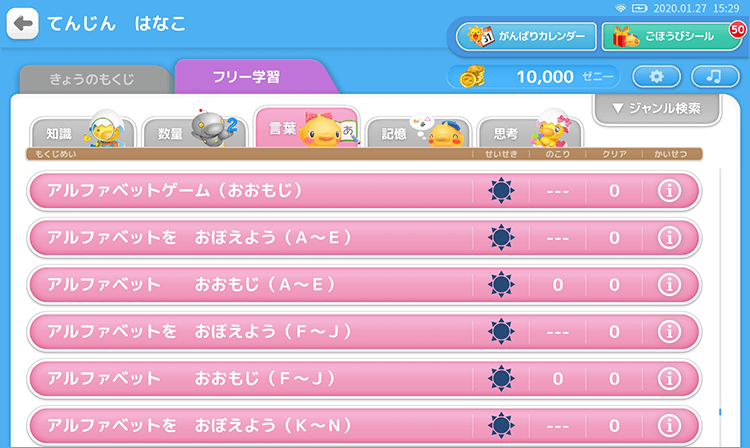
Task: Open the settings gear
Action: pos(656,76)
